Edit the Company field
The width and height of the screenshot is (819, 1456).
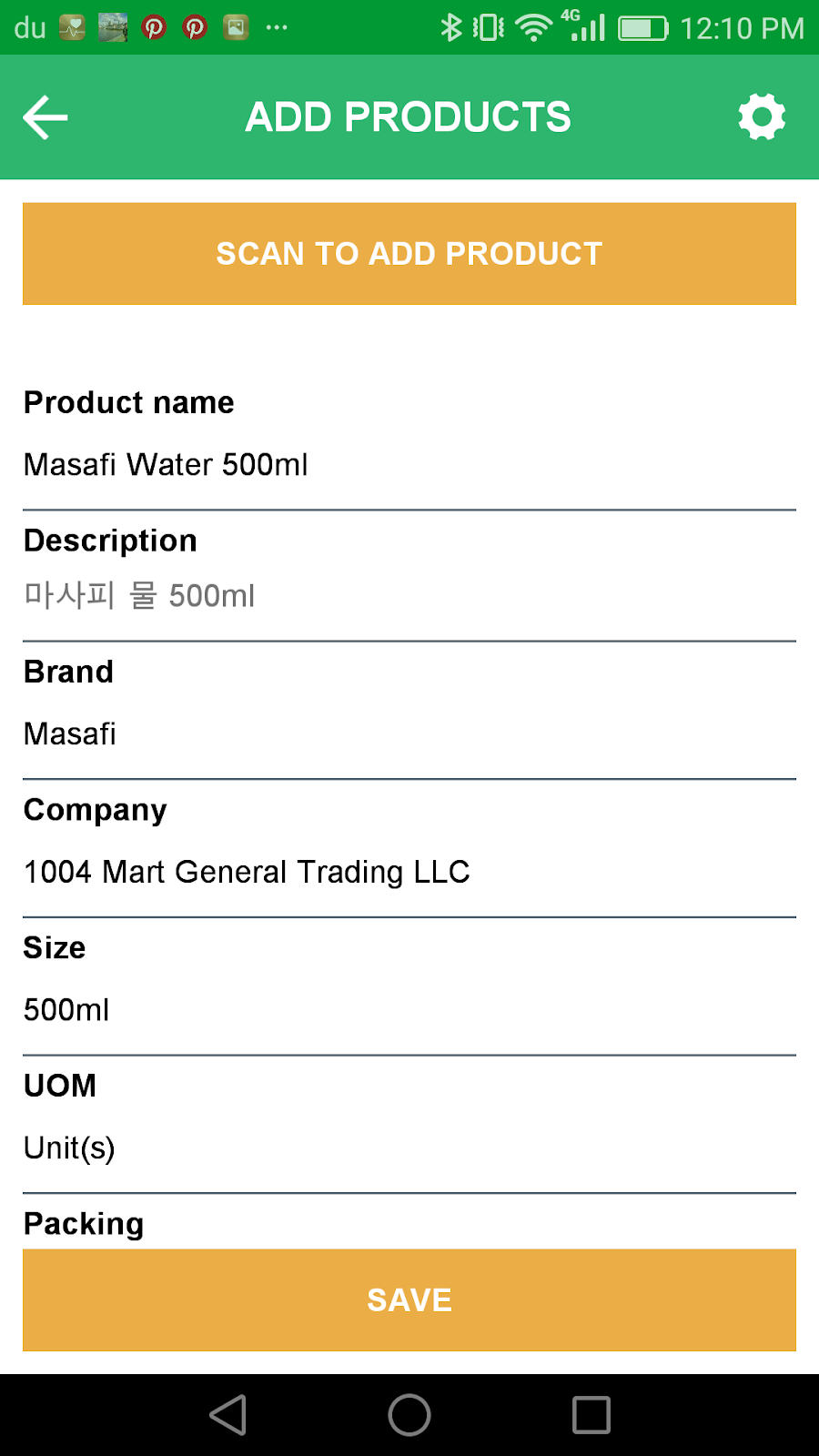pos(409,872)
